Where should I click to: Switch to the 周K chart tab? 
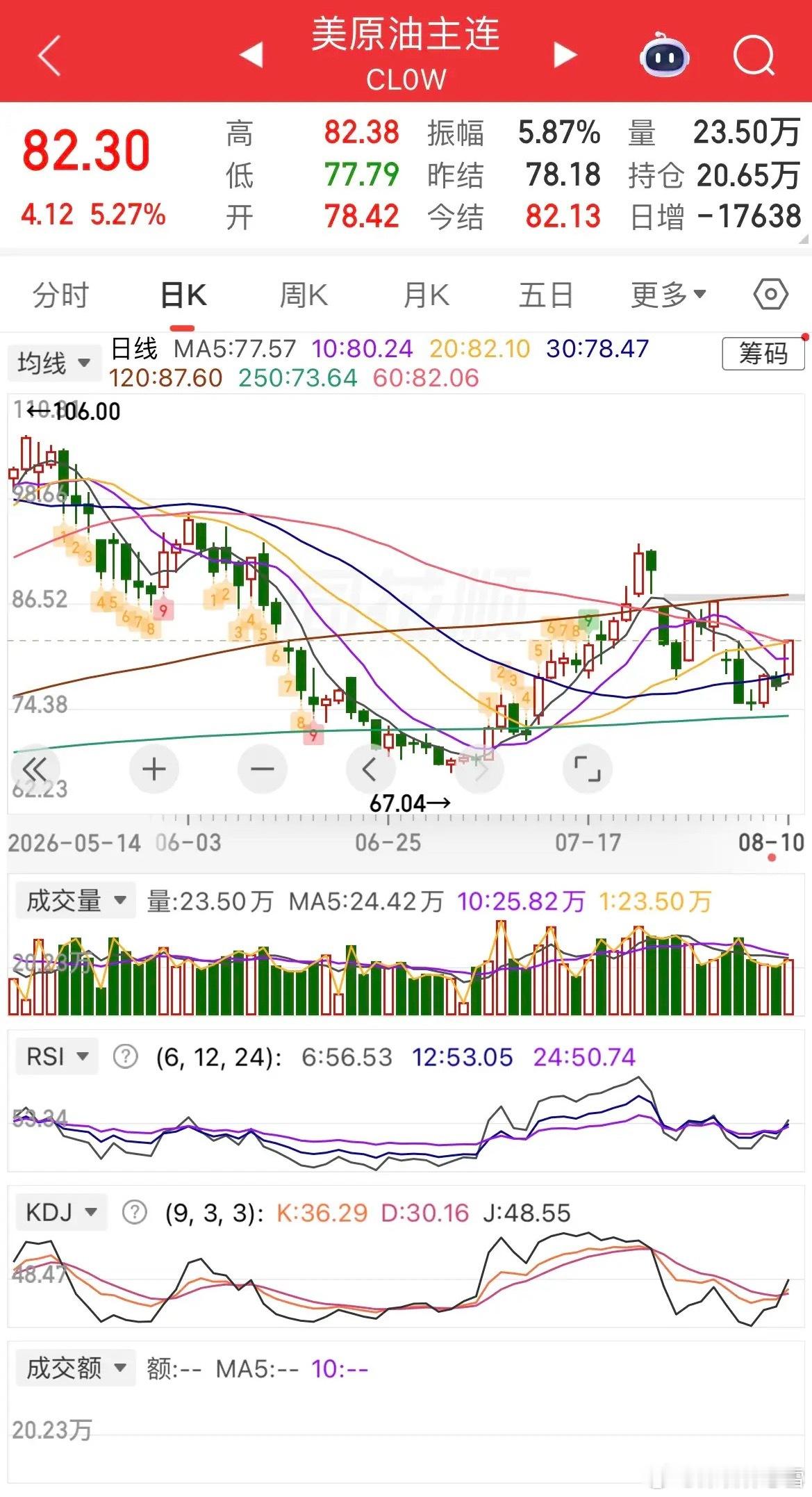[x=304, y=295]
